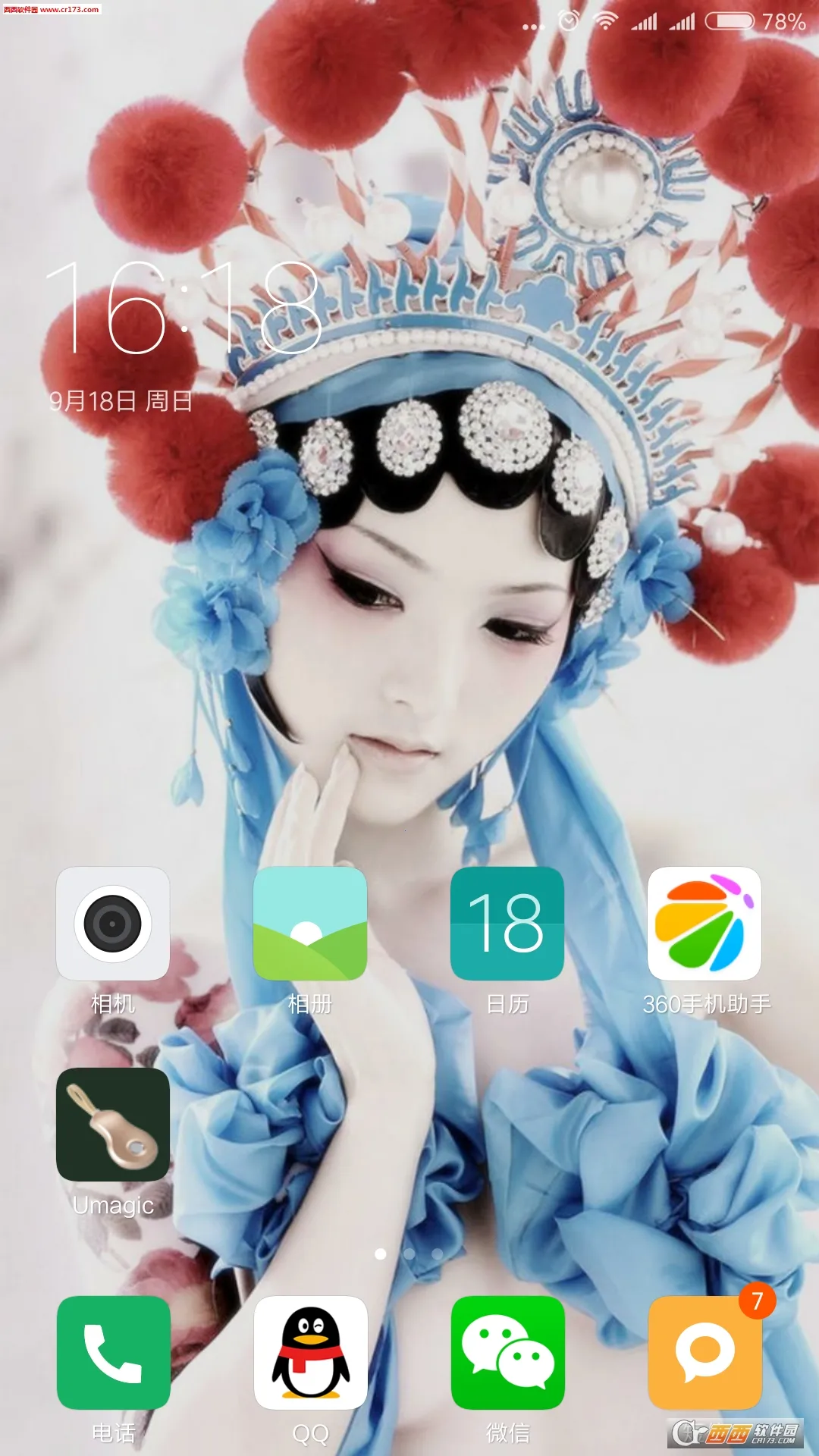Open 360手机助手 app
Screen dimensions: 819x1456
(x=704, y=924)
